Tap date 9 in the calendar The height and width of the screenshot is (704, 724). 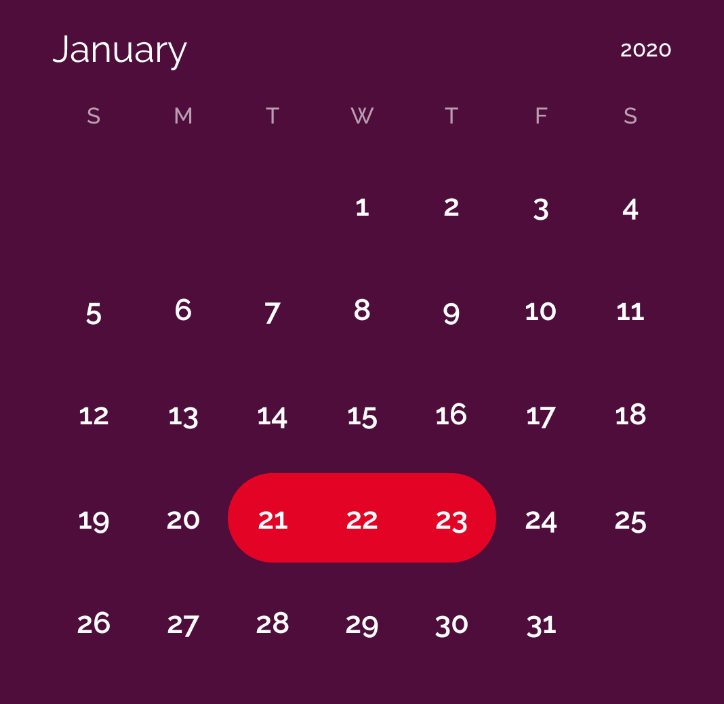pos(451,312)
